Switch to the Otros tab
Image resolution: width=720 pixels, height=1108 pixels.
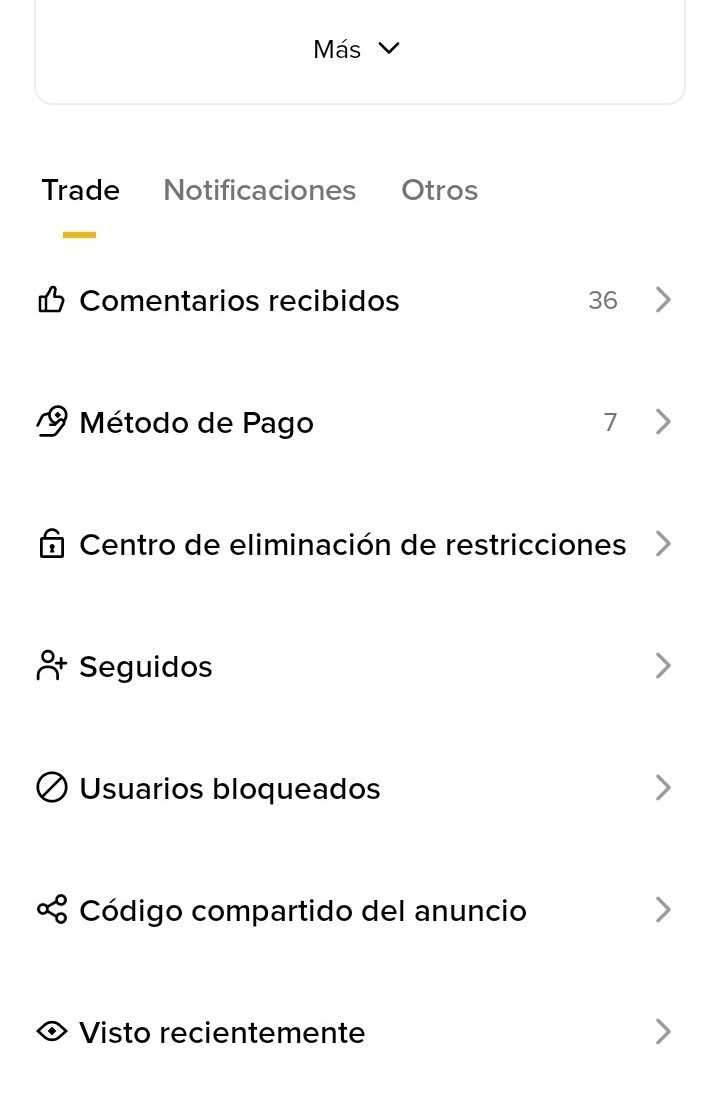click(439, 190)
